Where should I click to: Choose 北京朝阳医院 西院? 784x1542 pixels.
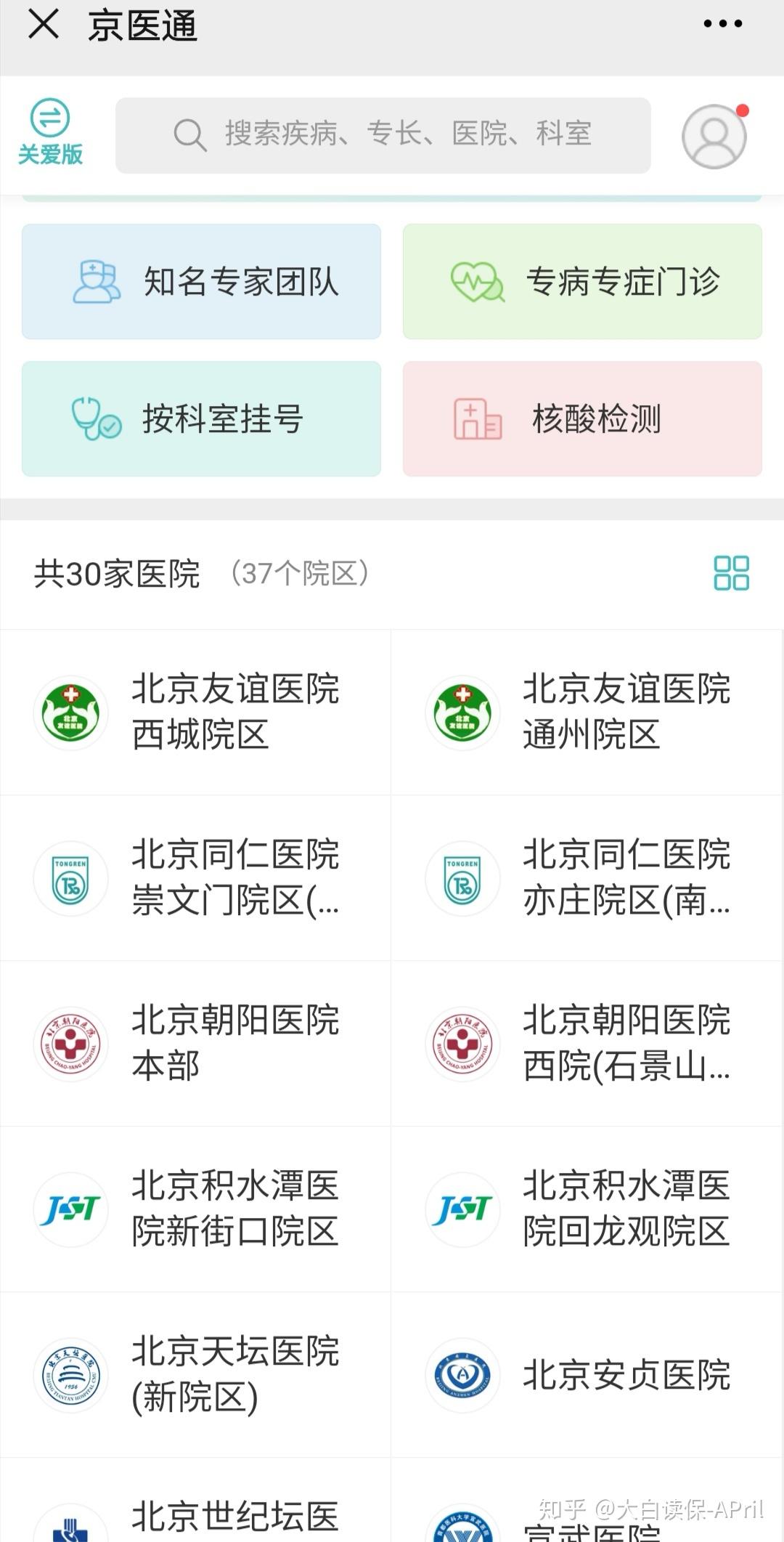(x=587, y=1044)
